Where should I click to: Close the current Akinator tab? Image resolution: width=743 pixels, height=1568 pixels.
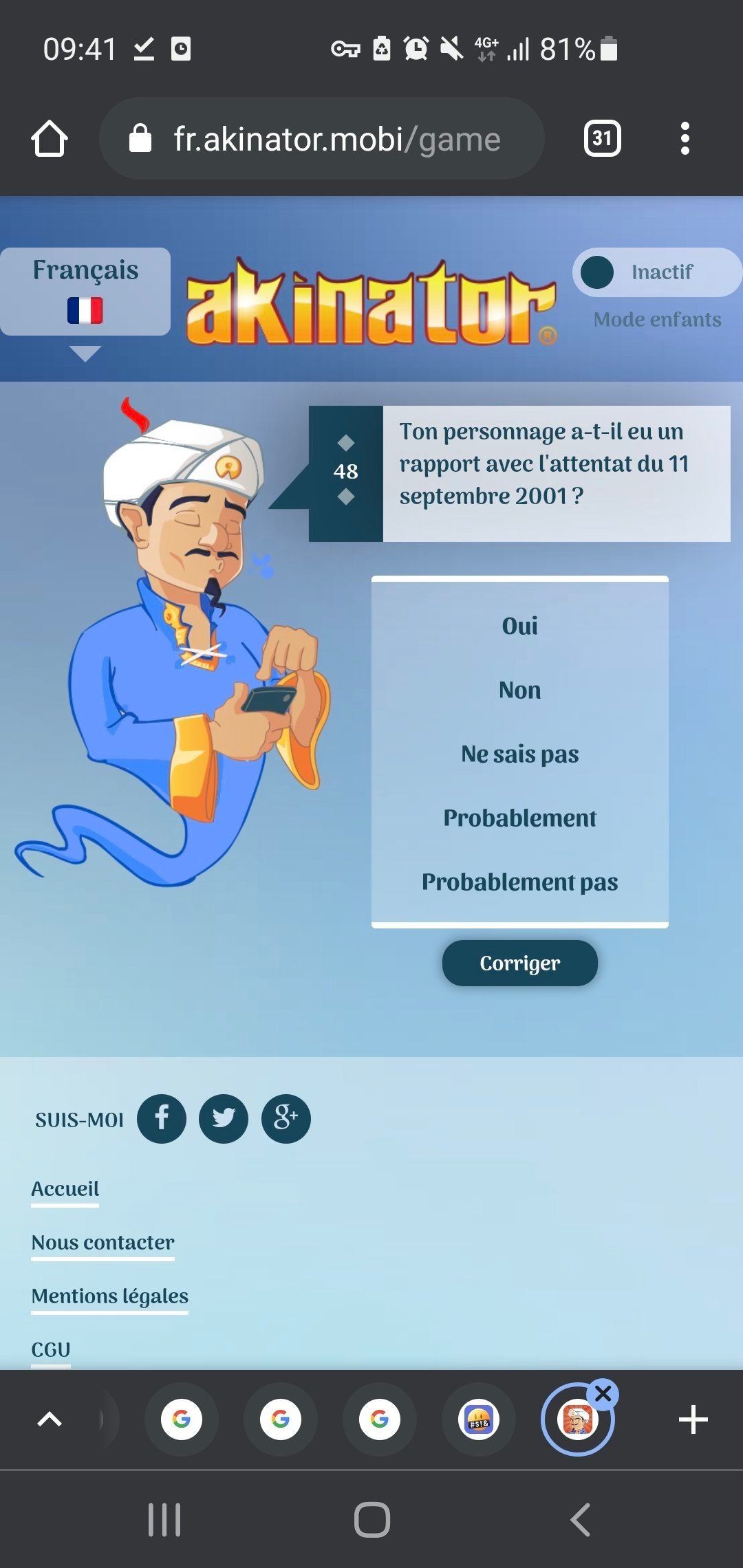coord(603,1394)
